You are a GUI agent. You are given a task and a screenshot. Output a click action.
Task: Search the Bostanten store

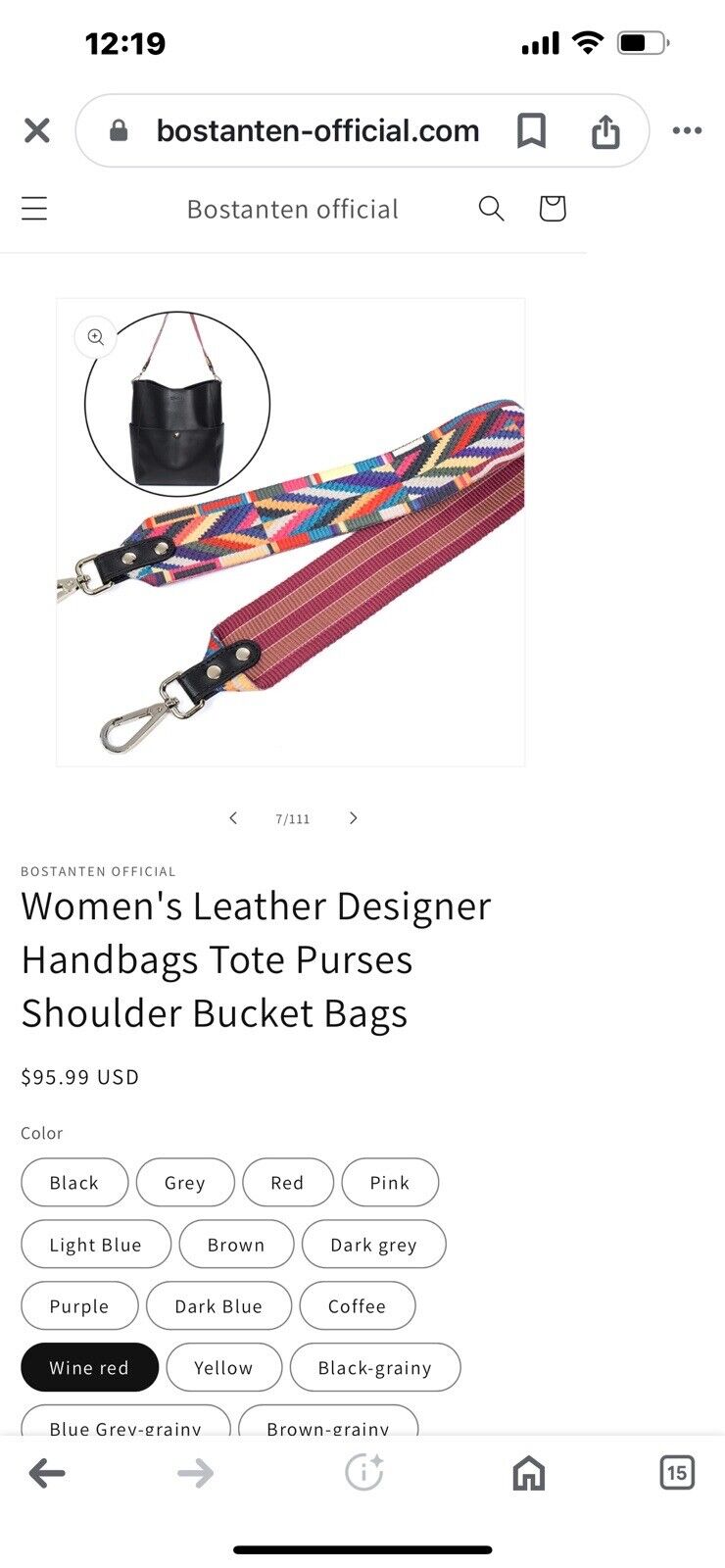click(x=491, y=208)
